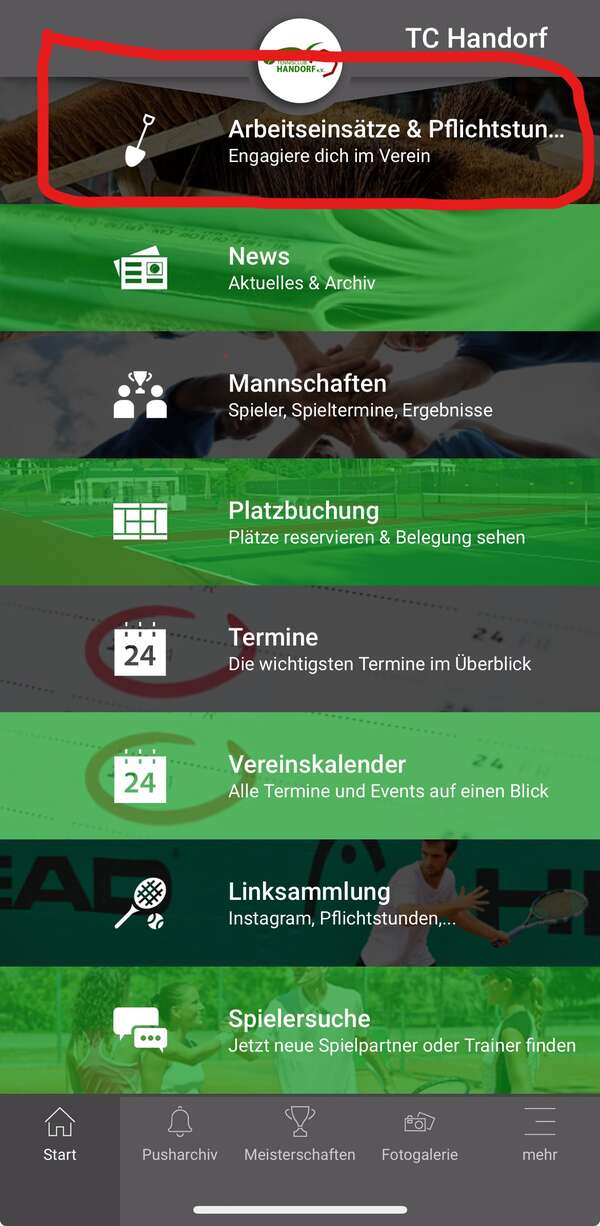Image resolution: width=600 pixels, height=1226 pixels.
Task: Switch to the Meisterschaften tab
Action: tap(300, 1135)
